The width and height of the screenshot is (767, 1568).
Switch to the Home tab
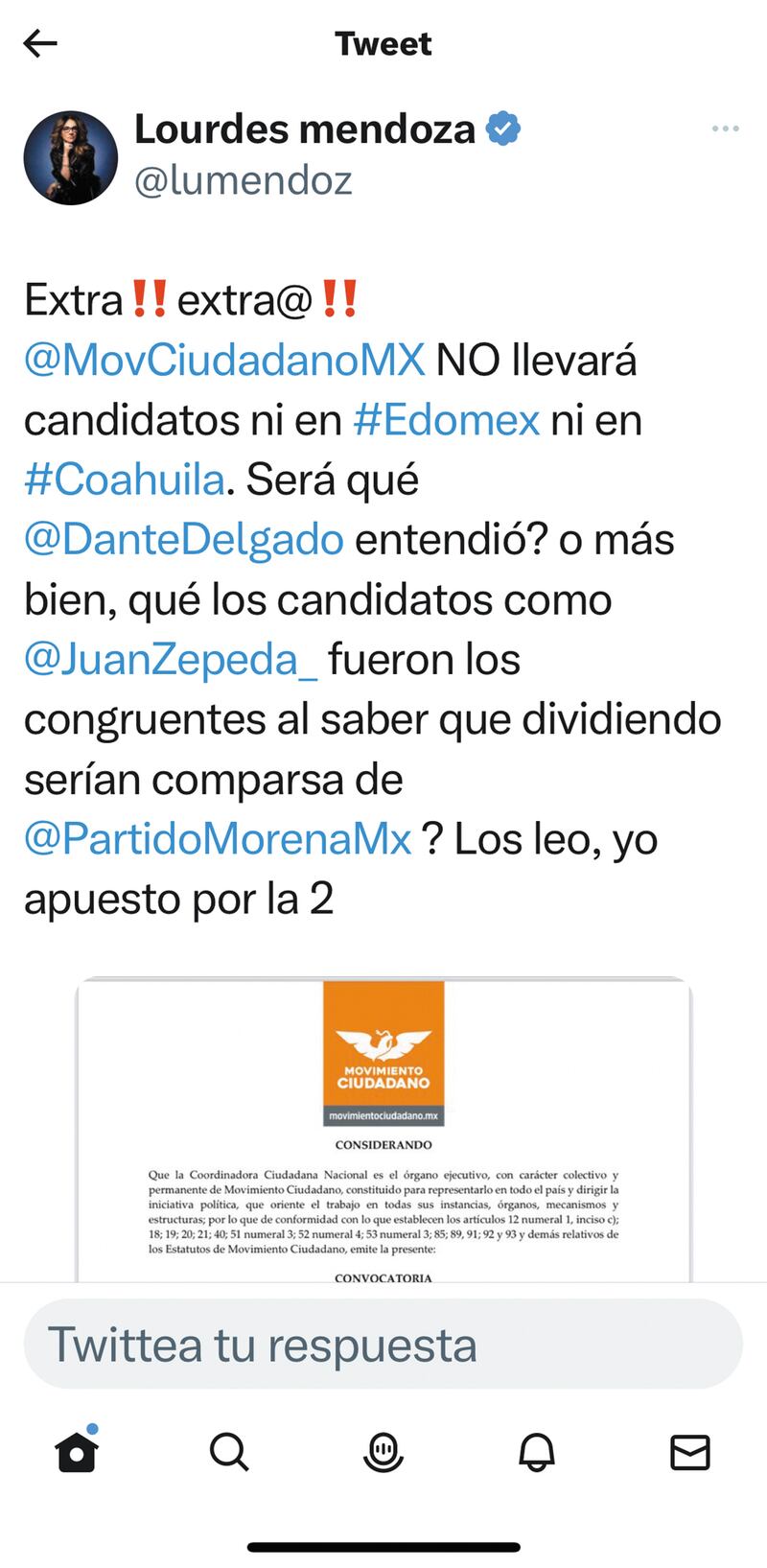pos(77,1452)
